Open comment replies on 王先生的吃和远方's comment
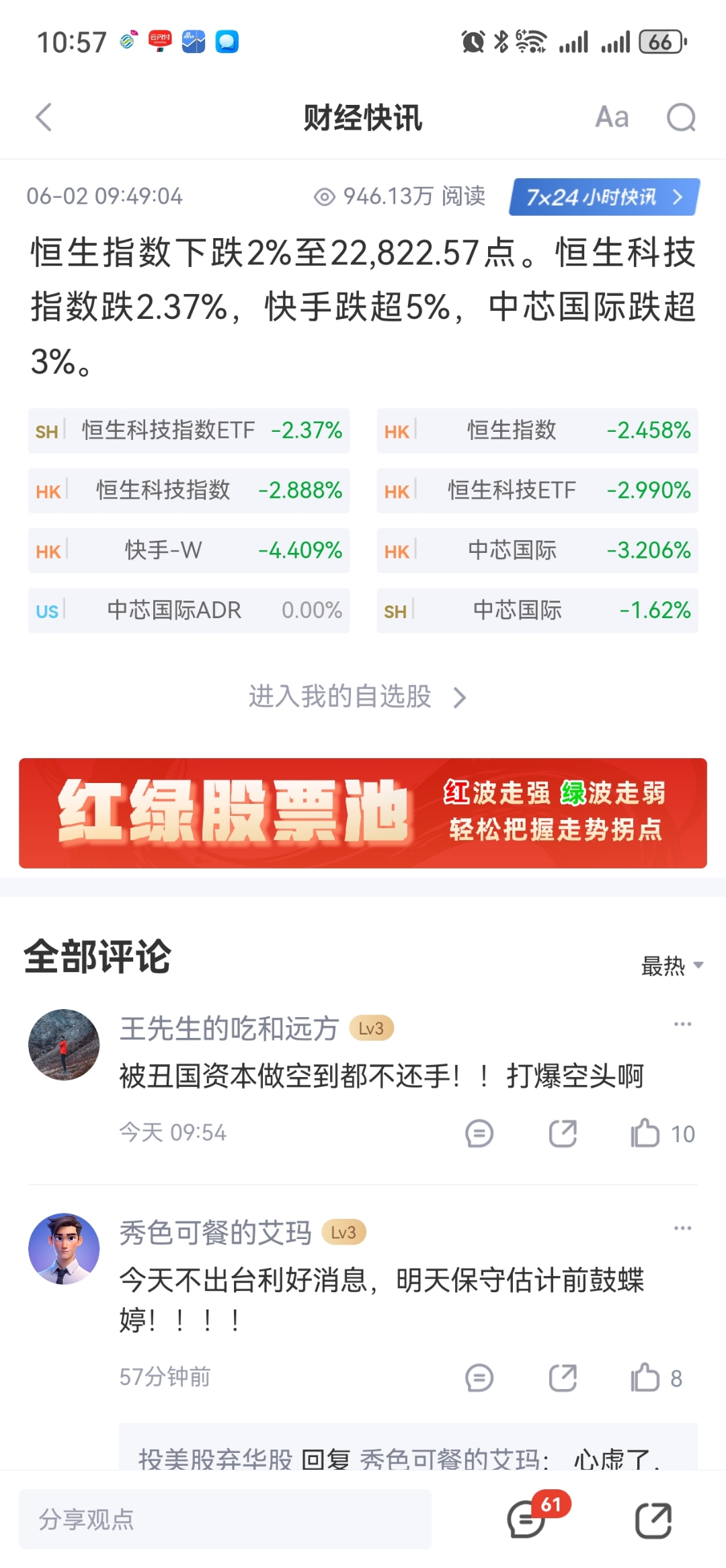 click(x=479, y=1133)
